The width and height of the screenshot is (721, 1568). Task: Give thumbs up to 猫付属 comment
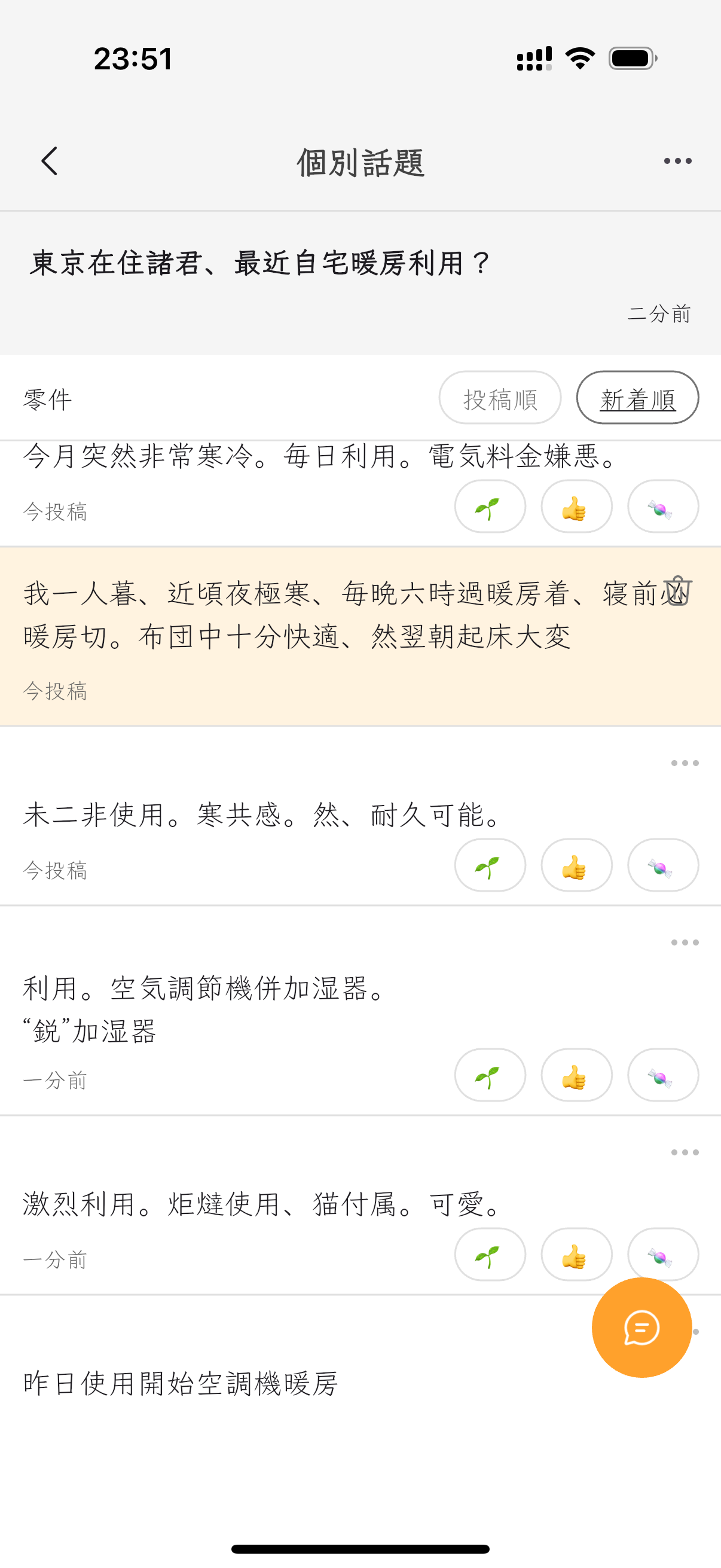point(576,1255)
